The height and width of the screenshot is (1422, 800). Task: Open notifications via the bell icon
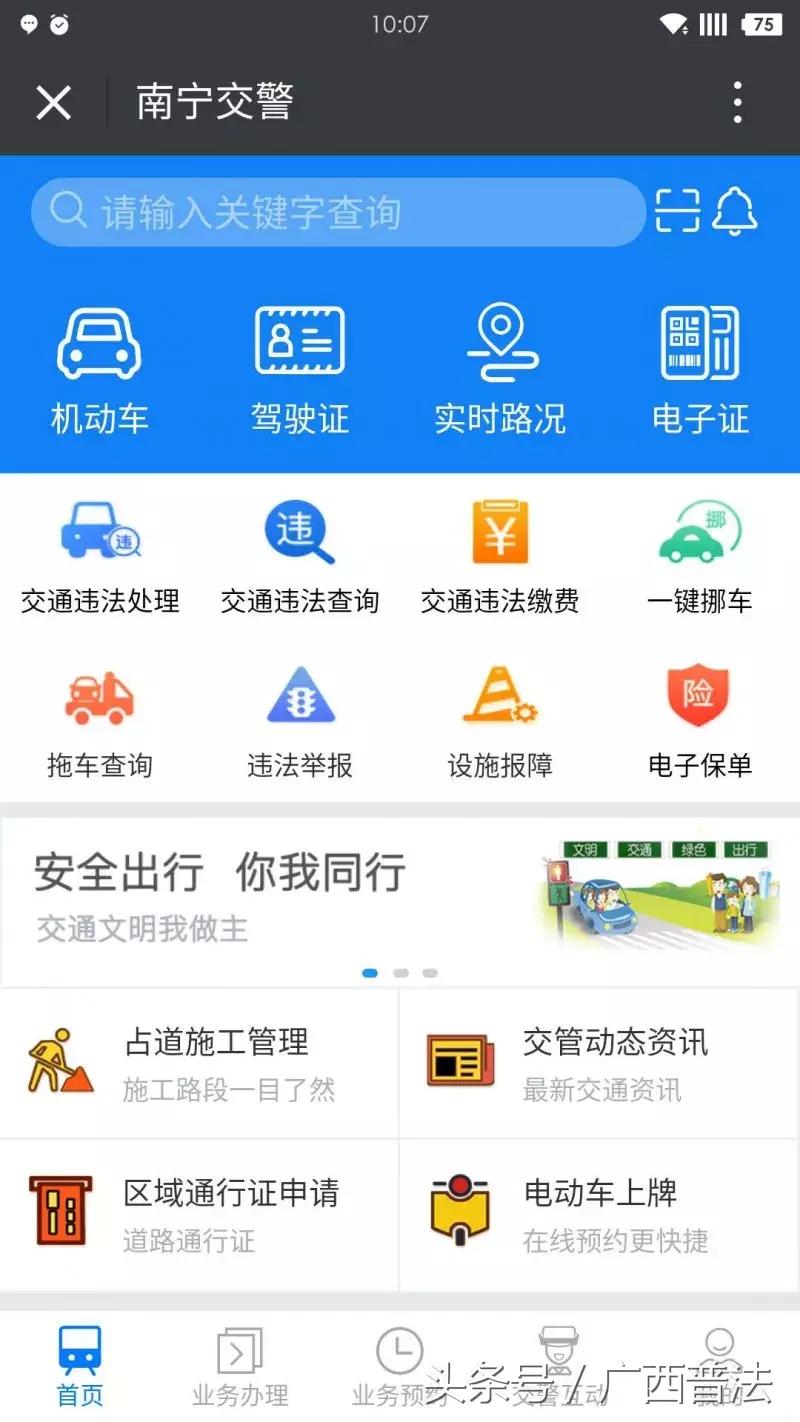point(737,211)
